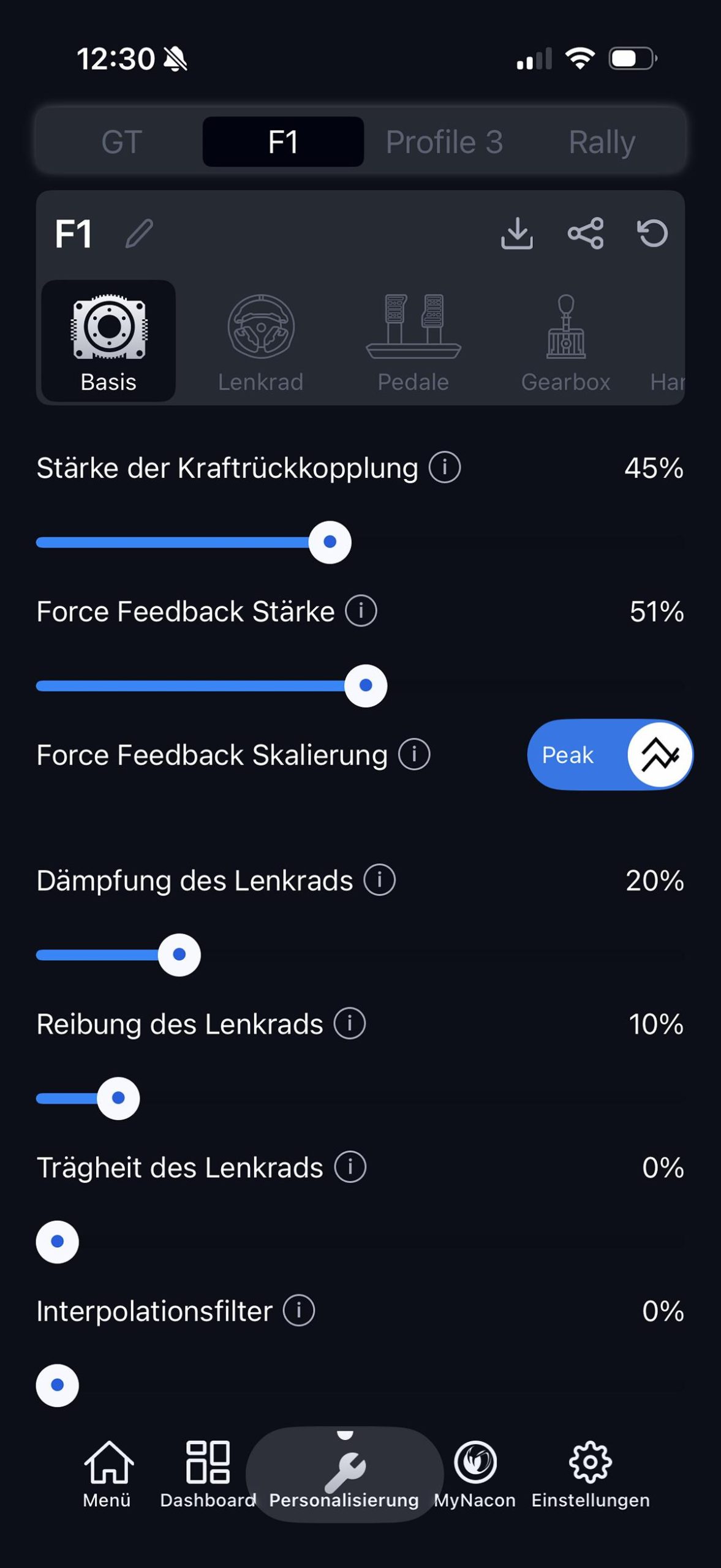
Task: Tap the Reibung des Lenkrads slider
Action: pos(119,1098)
